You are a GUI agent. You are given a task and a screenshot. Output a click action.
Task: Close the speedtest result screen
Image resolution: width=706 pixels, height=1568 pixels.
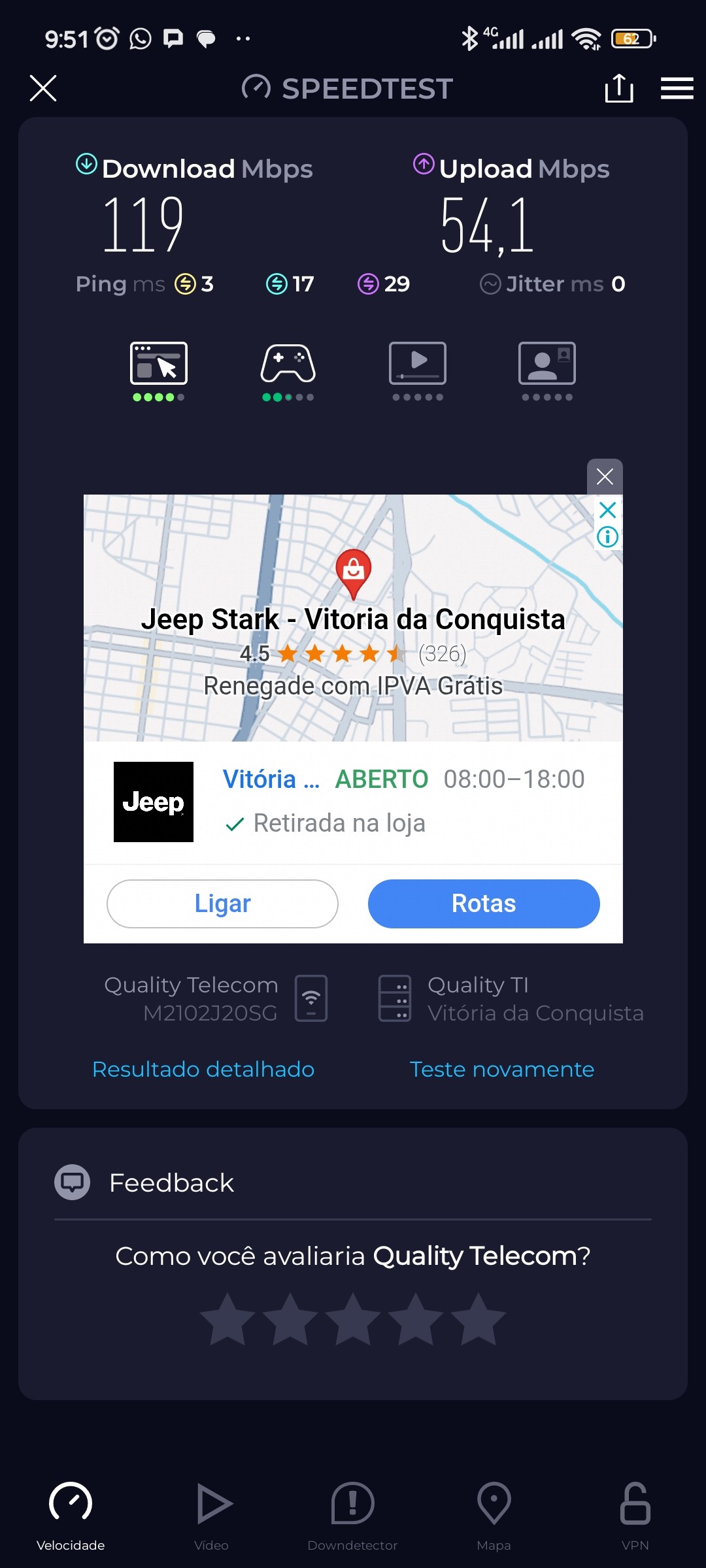43,88
